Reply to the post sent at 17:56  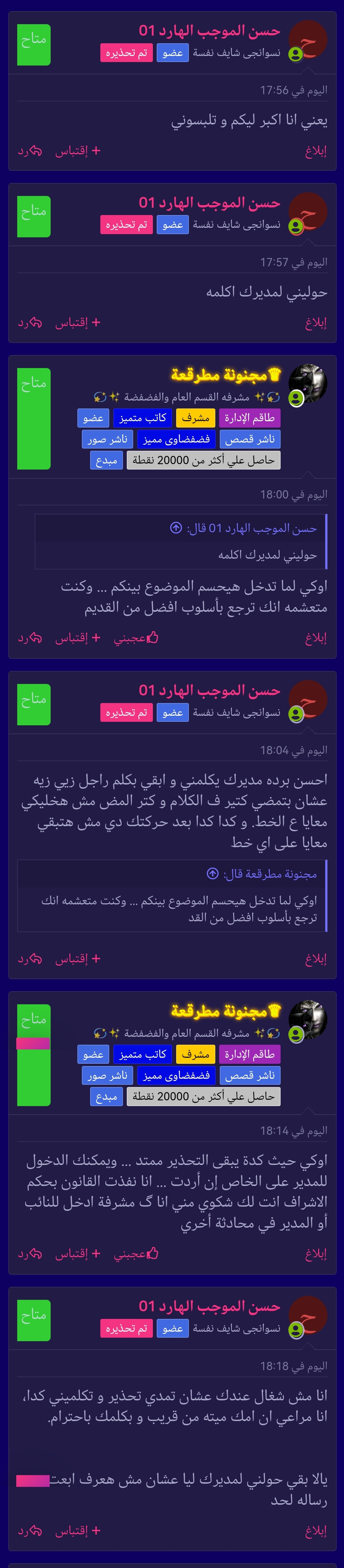pos(30,151)
